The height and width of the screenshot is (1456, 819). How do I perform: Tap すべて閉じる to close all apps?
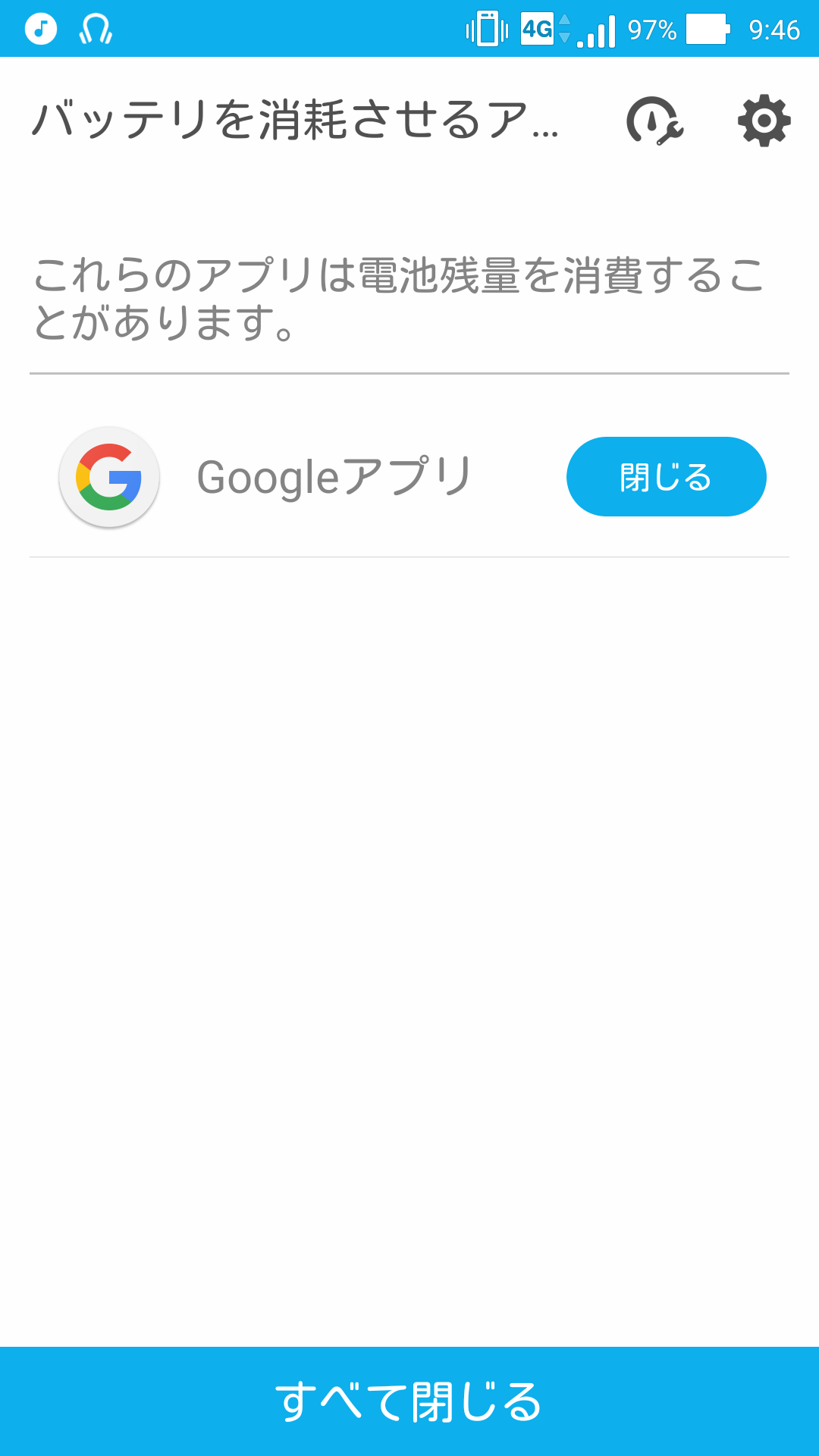(x=409, y=1401)
